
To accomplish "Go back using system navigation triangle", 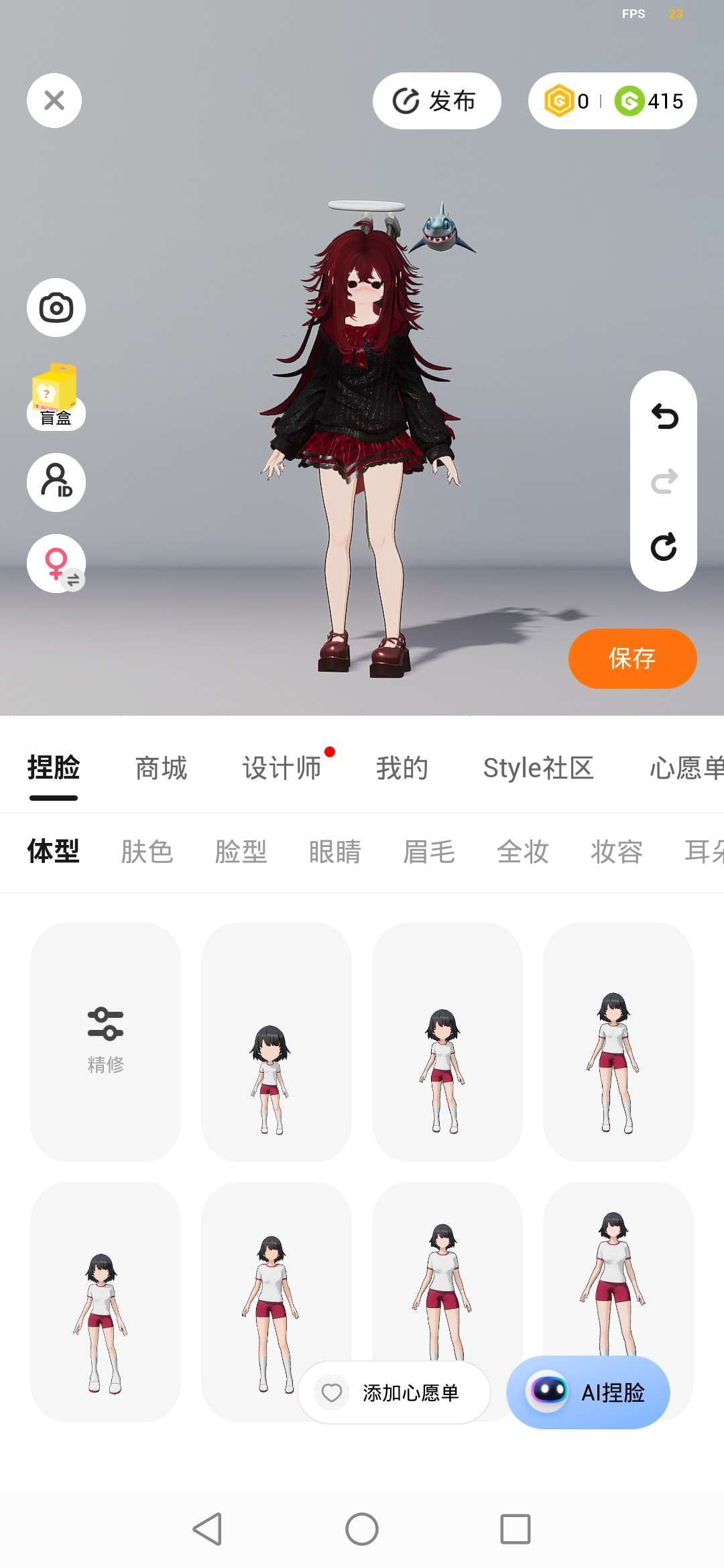I will point(207,1529).
